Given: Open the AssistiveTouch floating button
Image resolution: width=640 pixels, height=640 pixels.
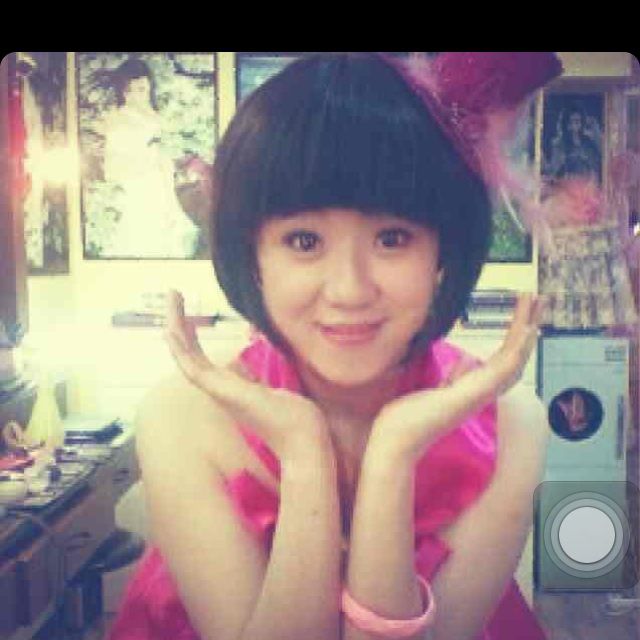Looking at the screenshot, I should point(587,534).
